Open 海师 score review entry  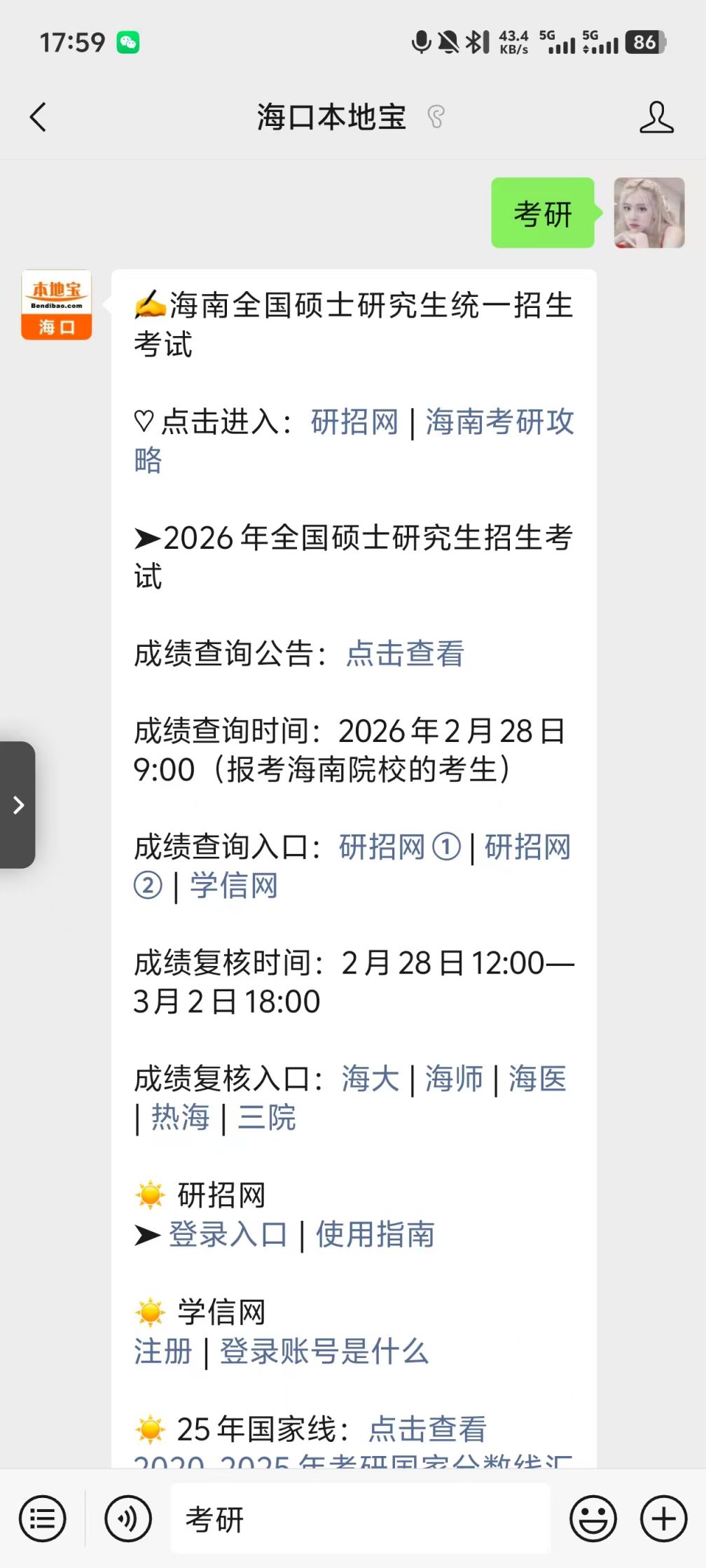point(454,1079)
